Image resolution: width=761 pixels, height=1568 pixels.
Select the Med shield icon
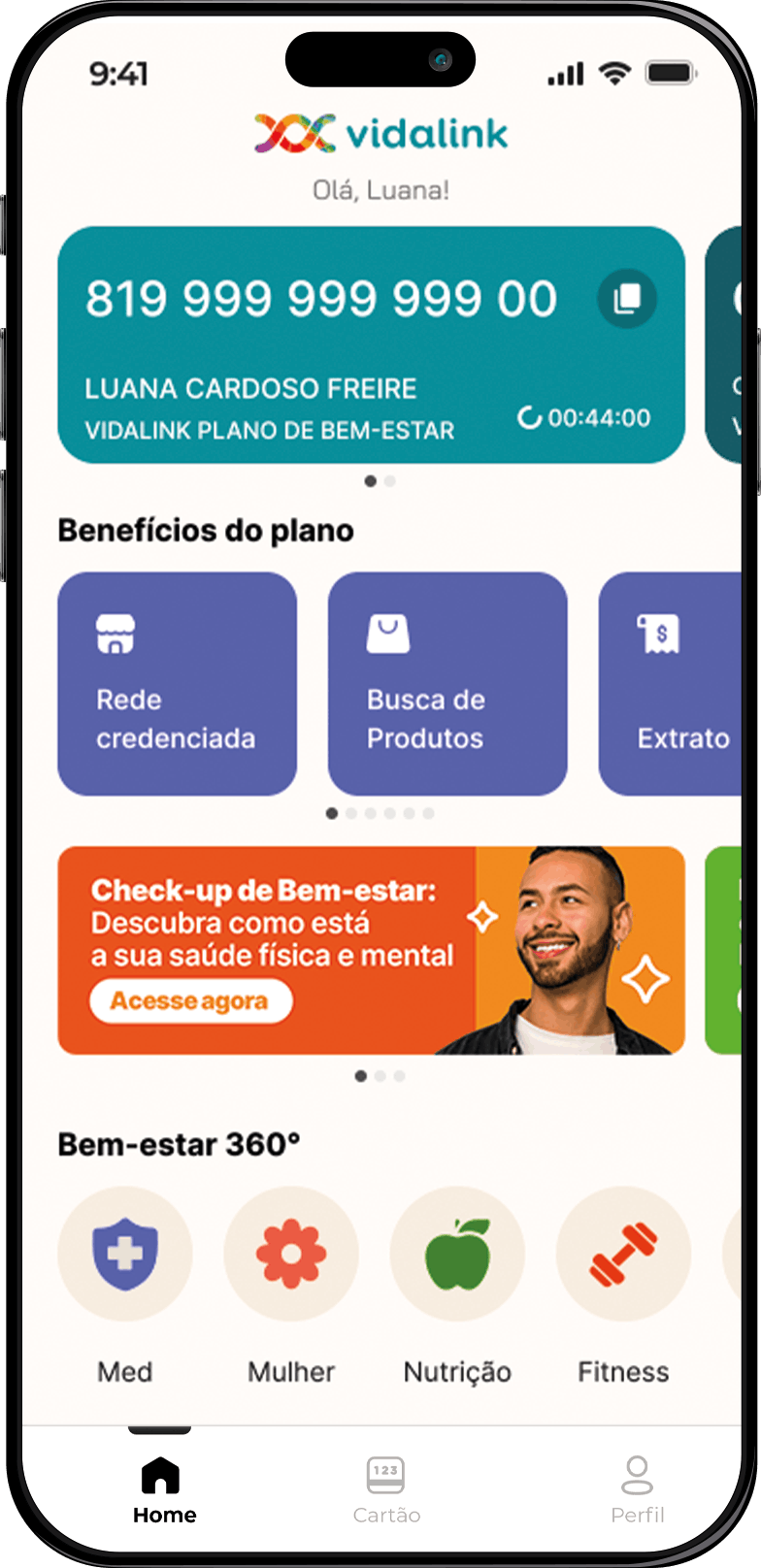point(125,1254)
